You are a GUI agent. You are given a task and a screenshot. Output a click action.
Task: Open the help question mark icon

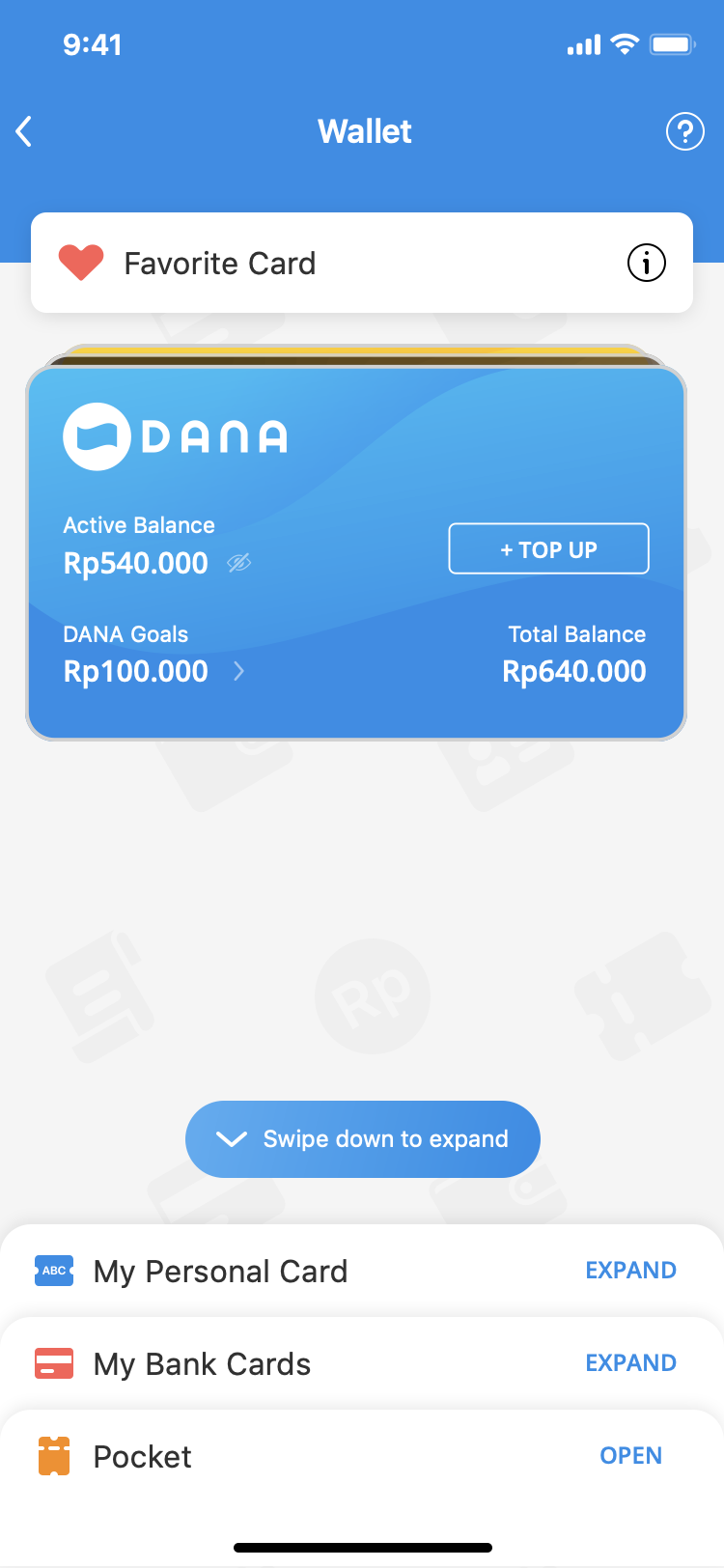685,131
